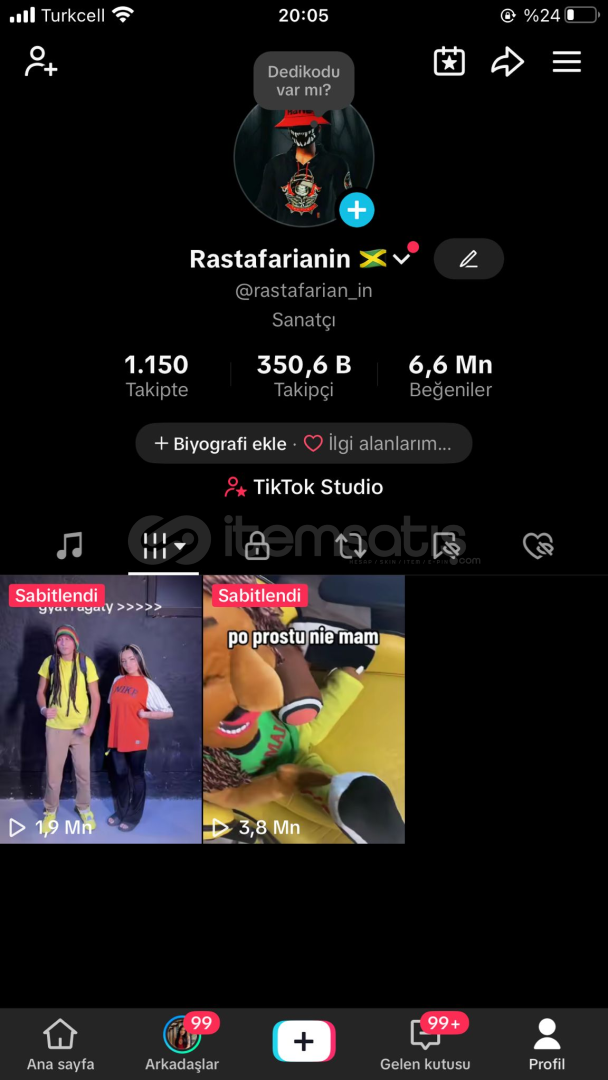
Task: Open the 'Dedikodu var mı?' bubble
Action: [x=303, y=81]
